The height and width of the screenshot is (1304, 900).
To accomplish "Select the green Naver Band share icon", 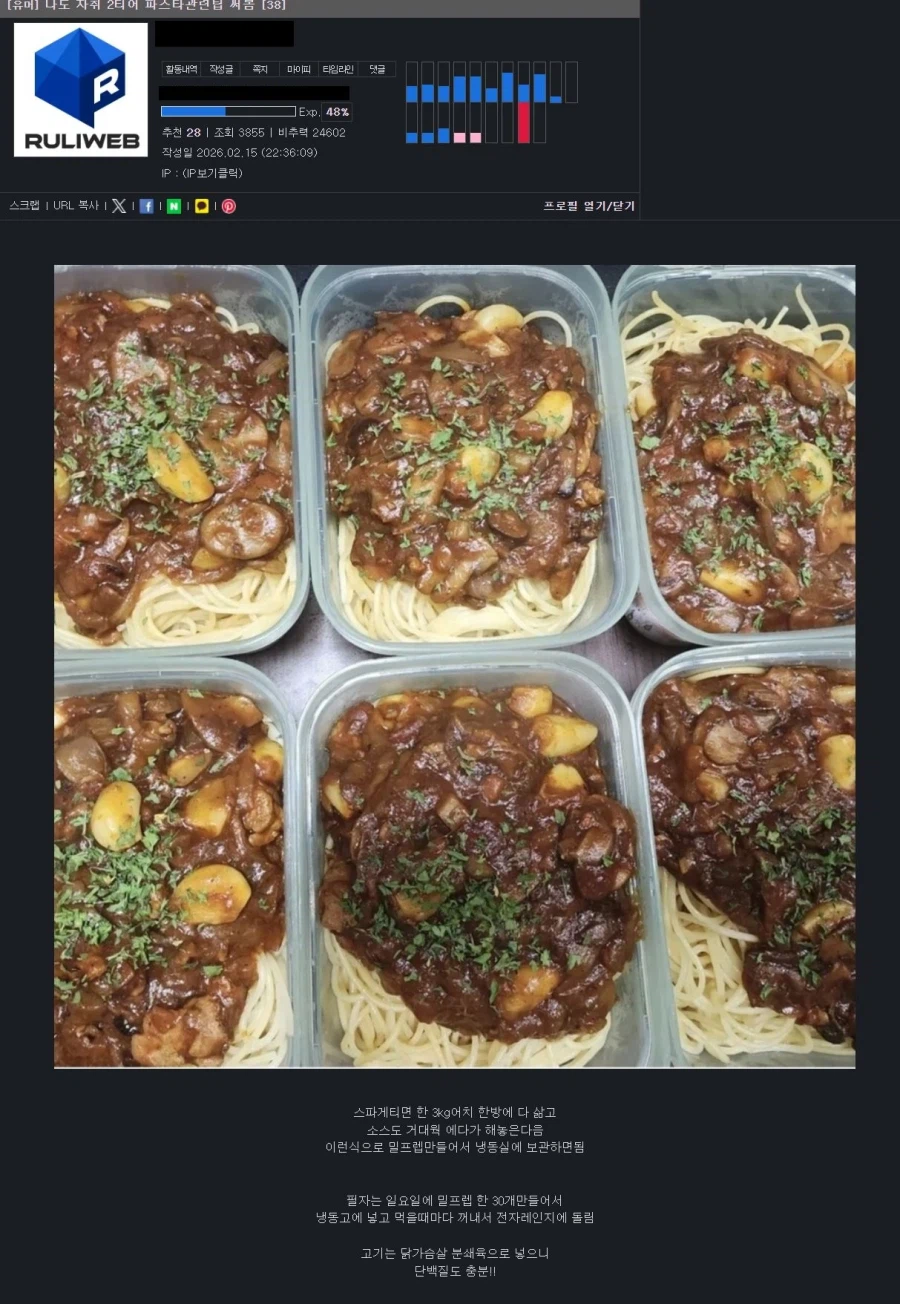I will pos(172,206).
